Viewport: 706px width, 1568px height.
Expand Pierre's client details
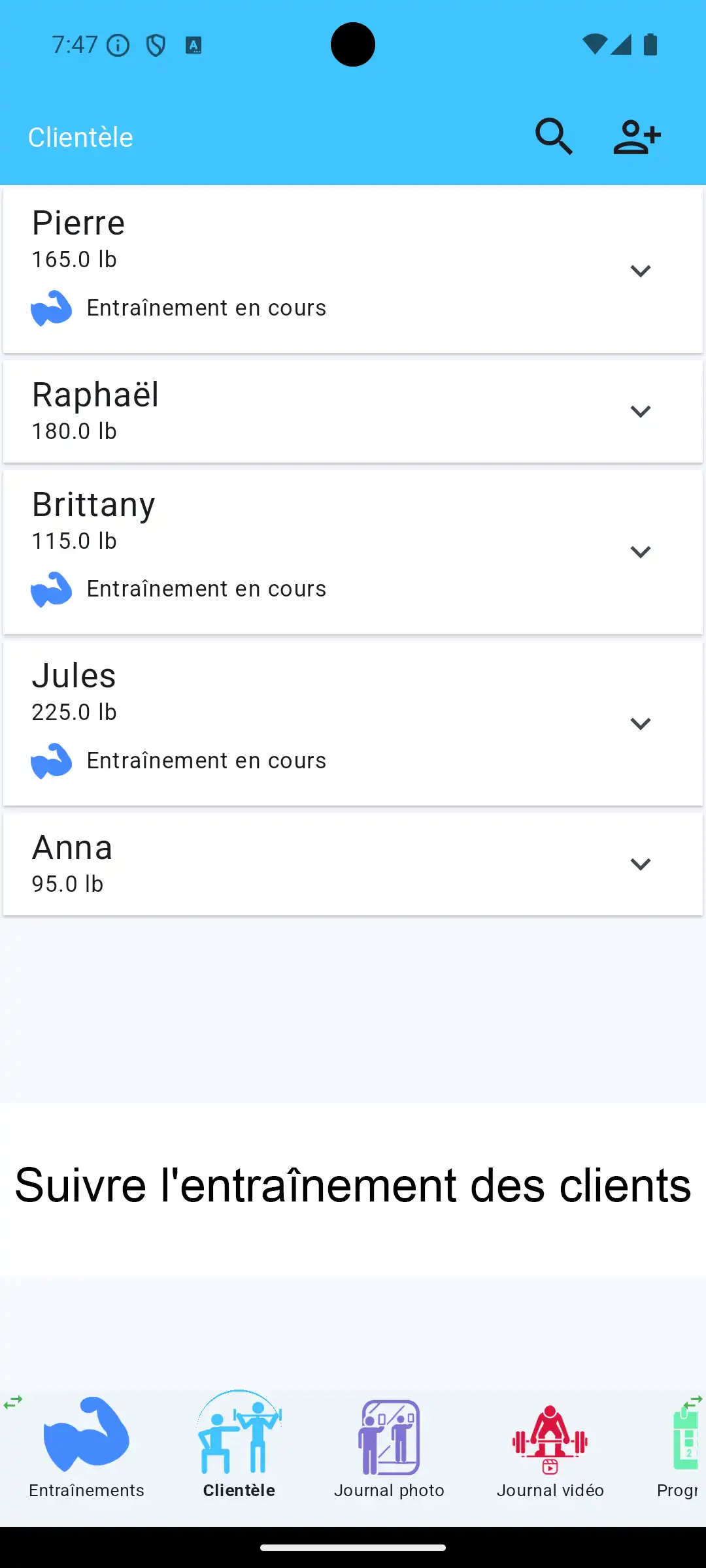(640, 270)
